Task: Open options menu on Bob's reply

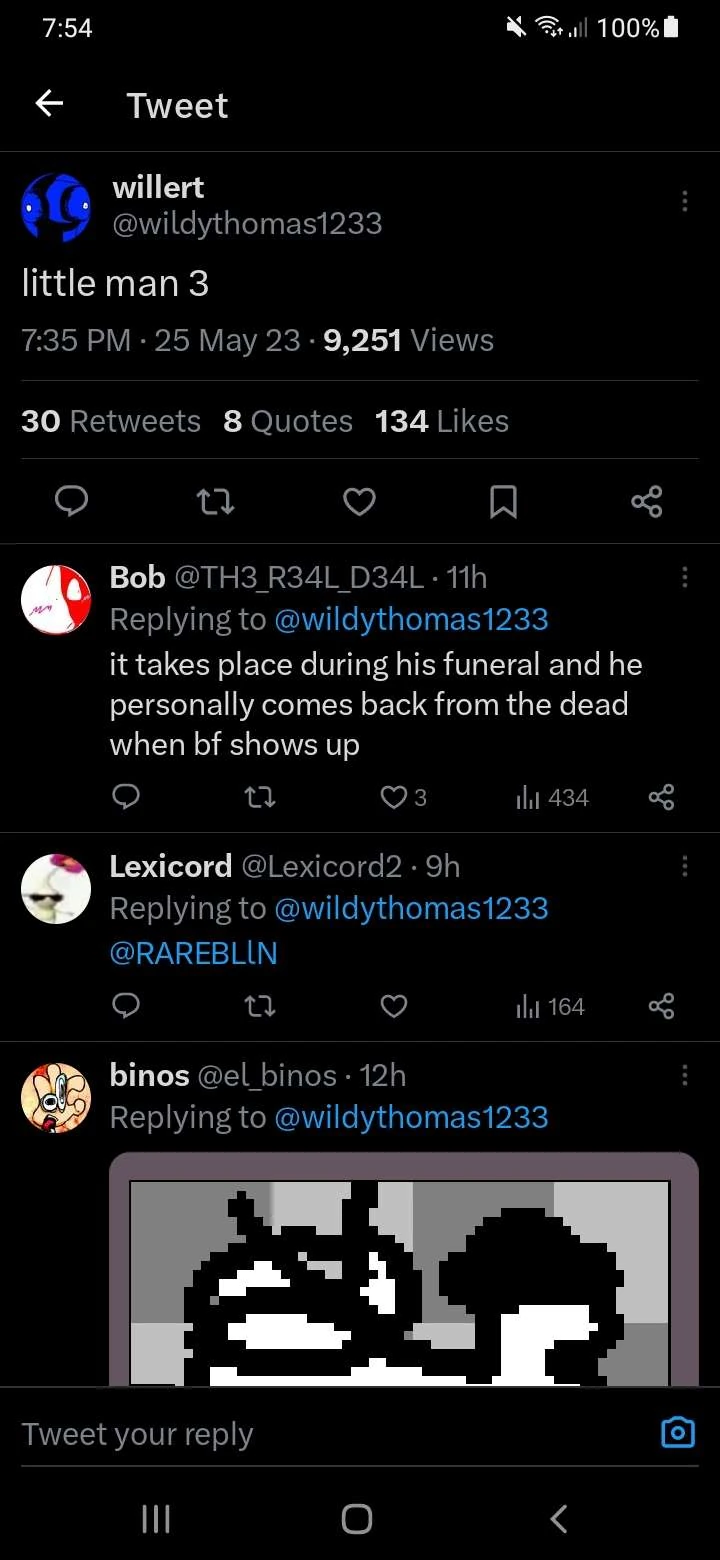Action: point(685,577)
